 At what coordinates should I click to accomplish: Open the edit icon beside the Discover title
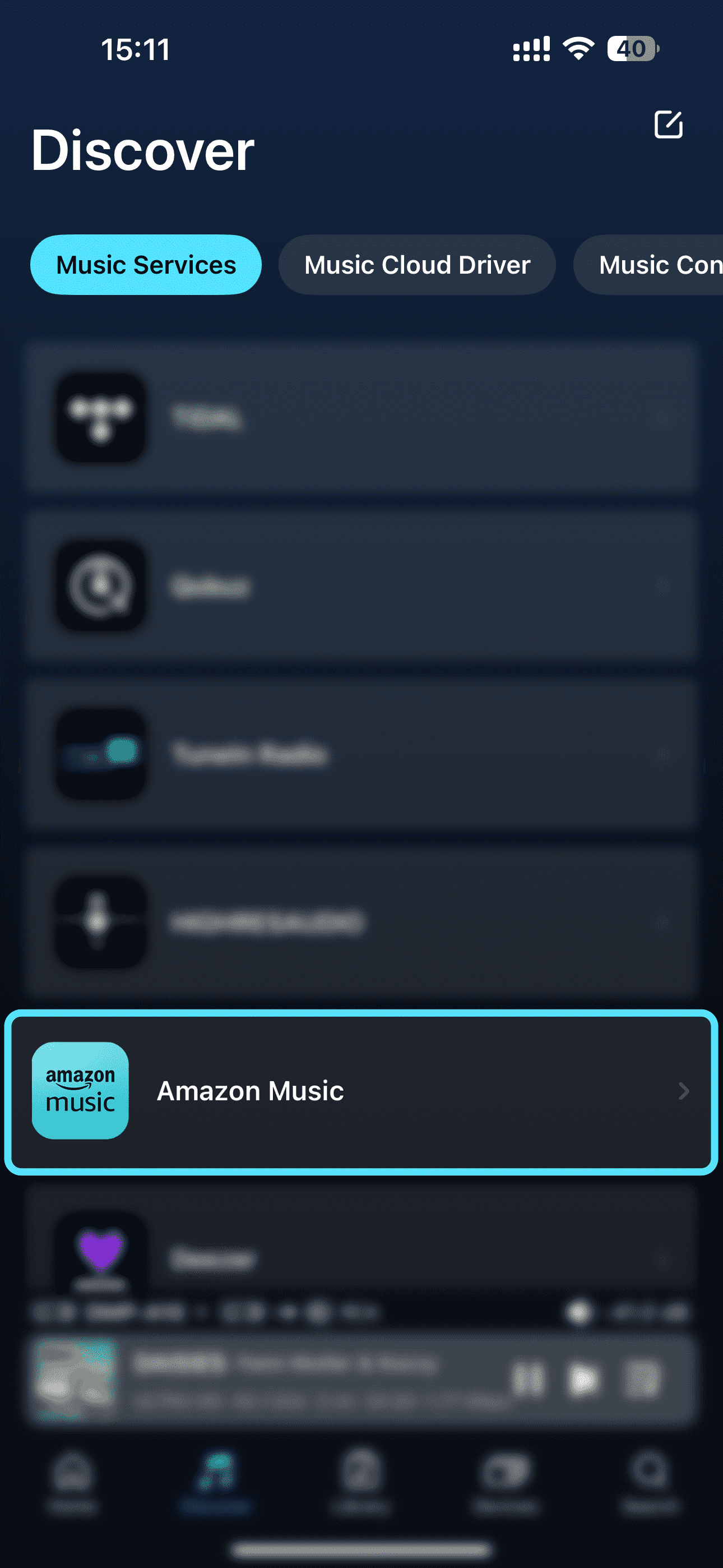click(668, 125)
